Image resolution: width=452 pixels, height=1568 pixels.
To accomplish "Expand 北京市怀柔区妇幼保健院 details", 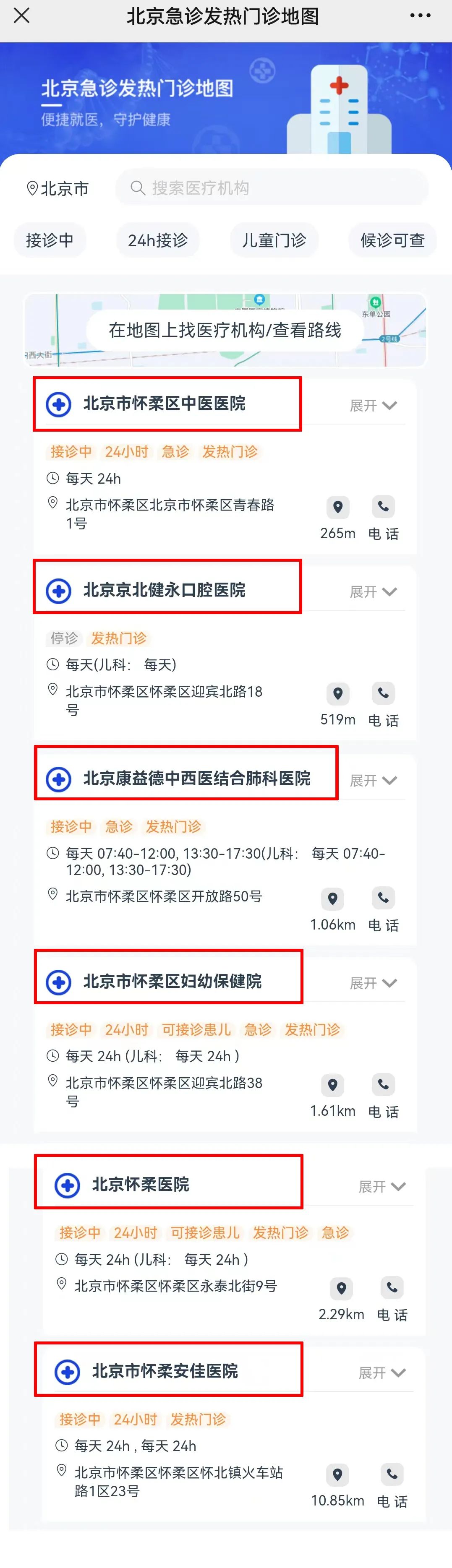I will [373, 983].
